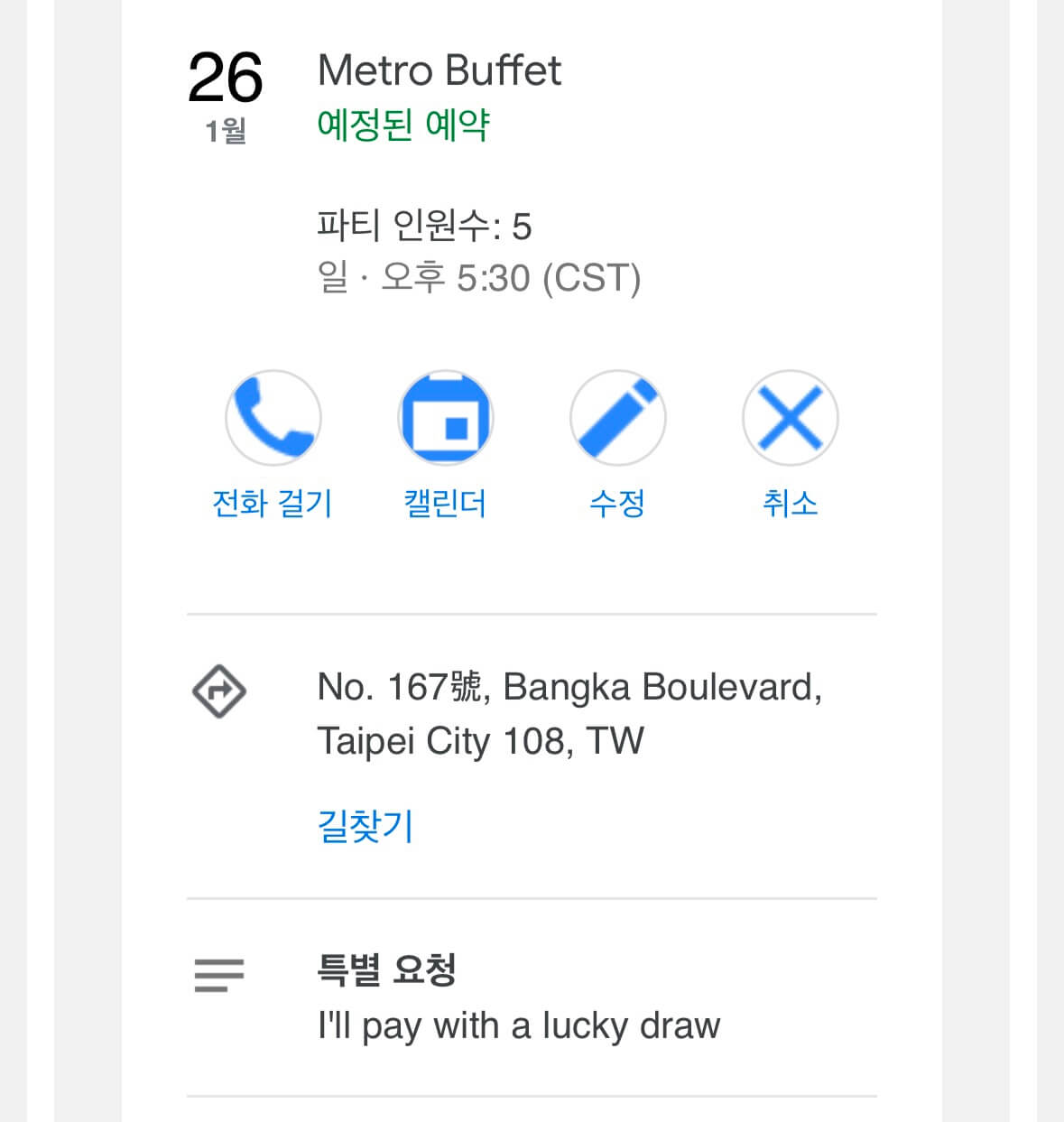Click 수정 to modify the booking

tap(617, 504)
